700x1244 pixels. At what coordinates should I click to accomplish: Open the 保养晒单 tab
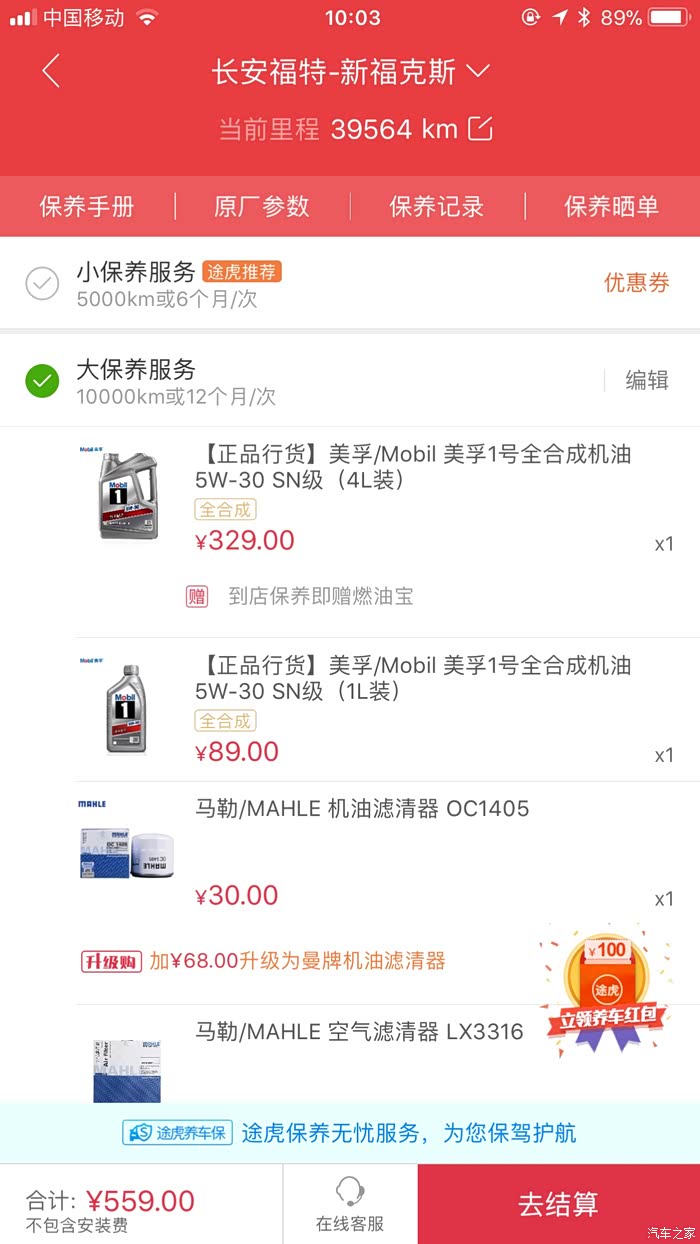coord(612,207)
